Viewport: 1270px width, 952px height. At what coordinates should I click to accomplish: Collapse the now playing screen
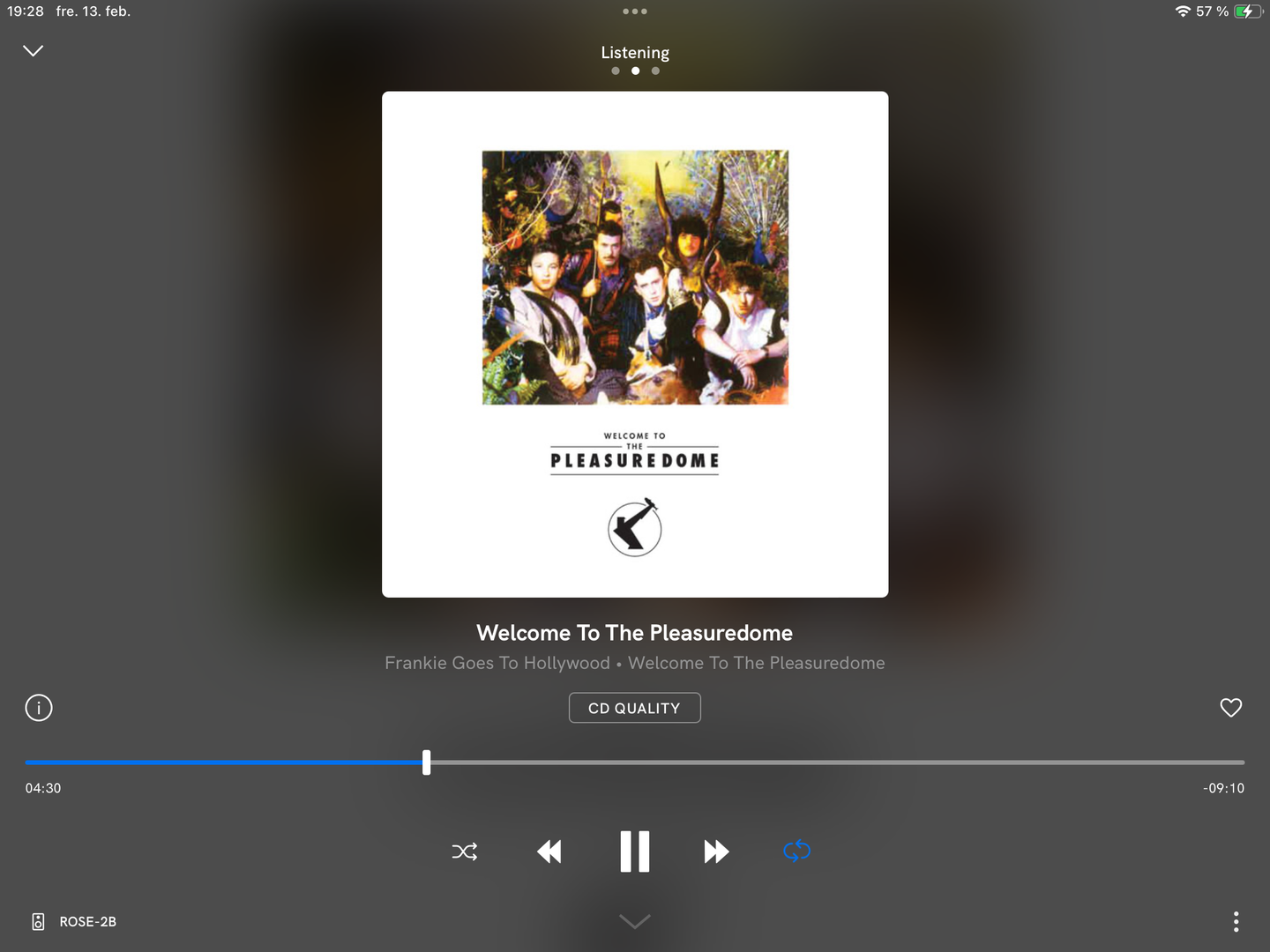[x=34, y=51]
